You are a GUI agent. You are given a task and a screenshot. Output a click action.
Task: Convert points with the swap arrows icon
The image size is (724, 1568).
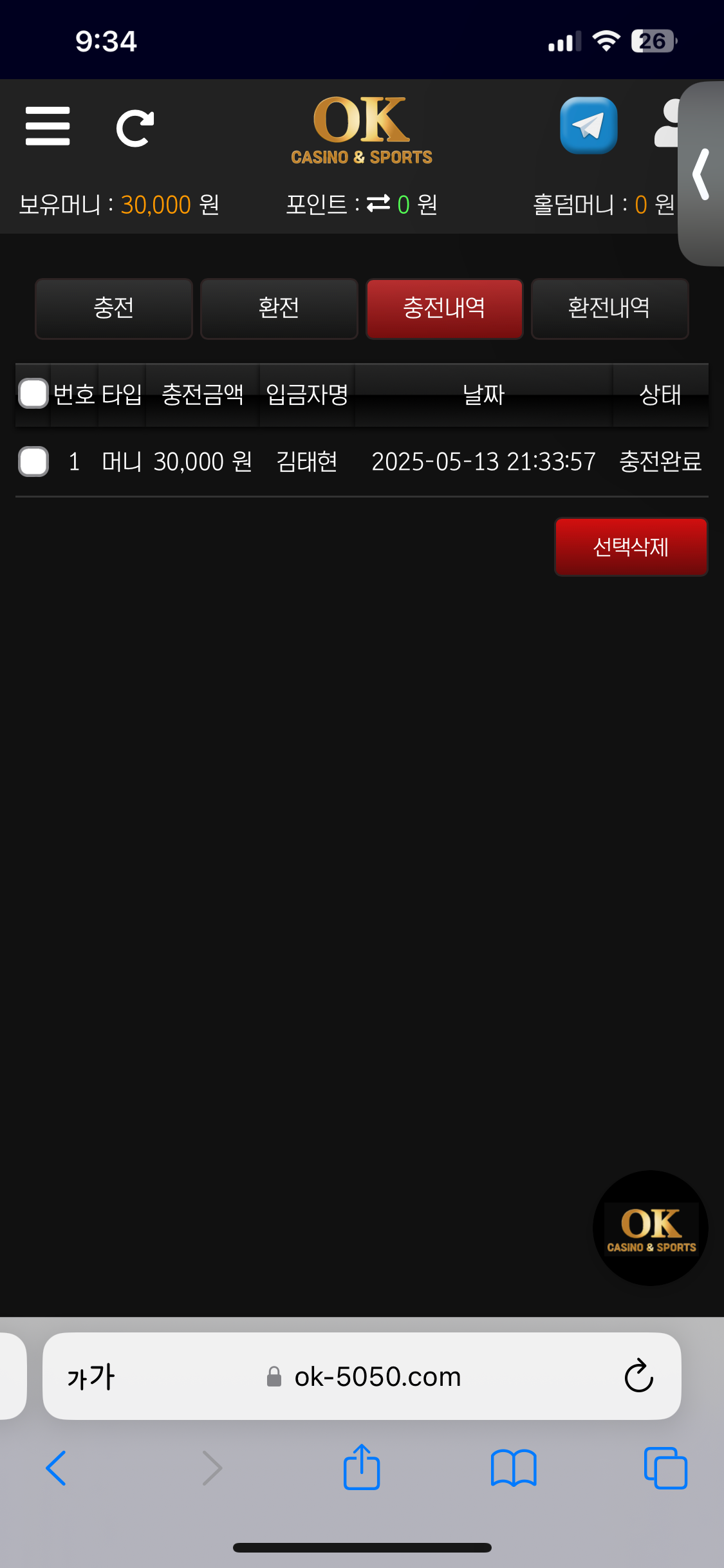click(378, 204)
